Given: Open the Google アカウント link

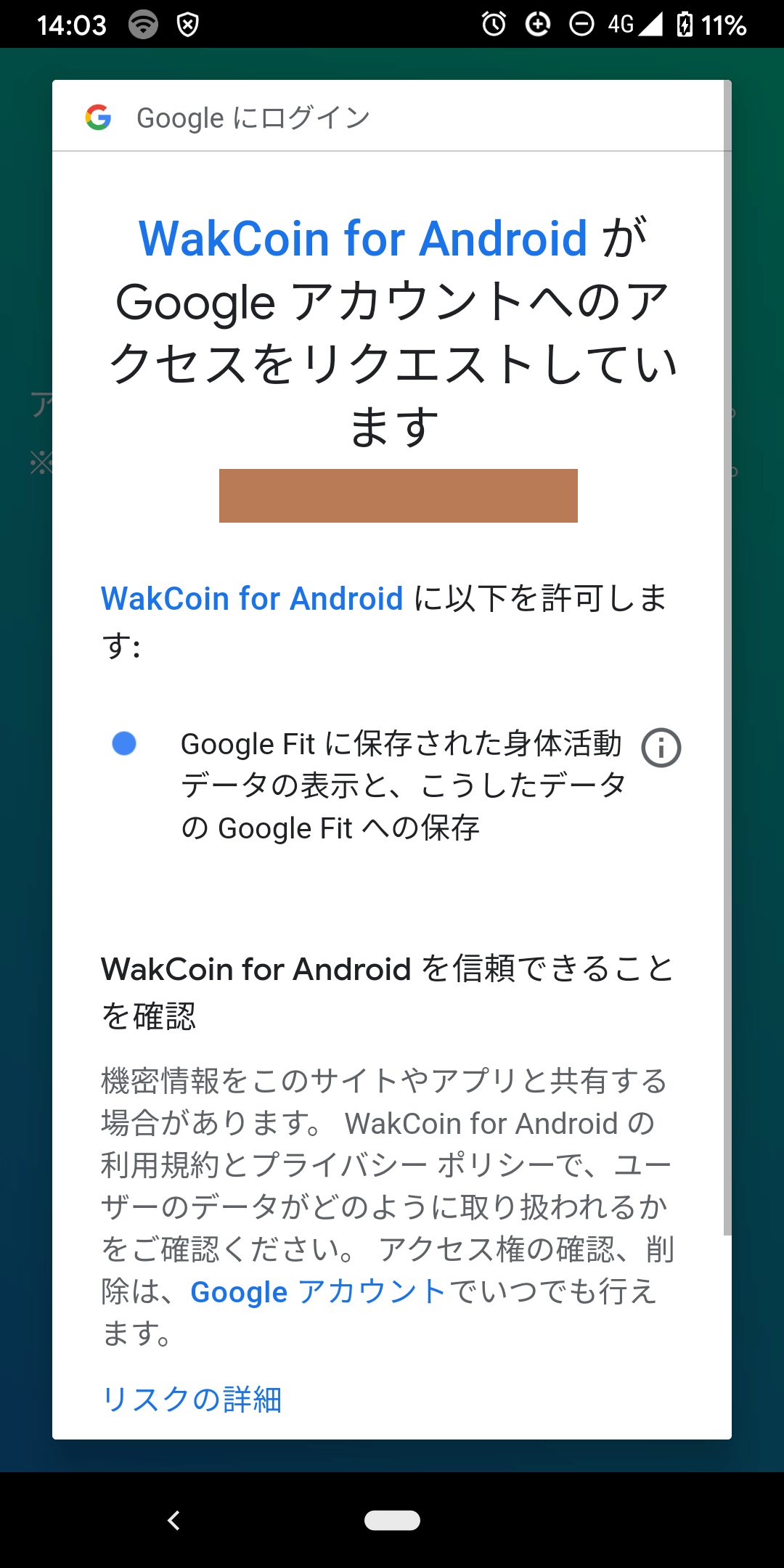Looking at the screenshot, I should tap(318, 1292).
